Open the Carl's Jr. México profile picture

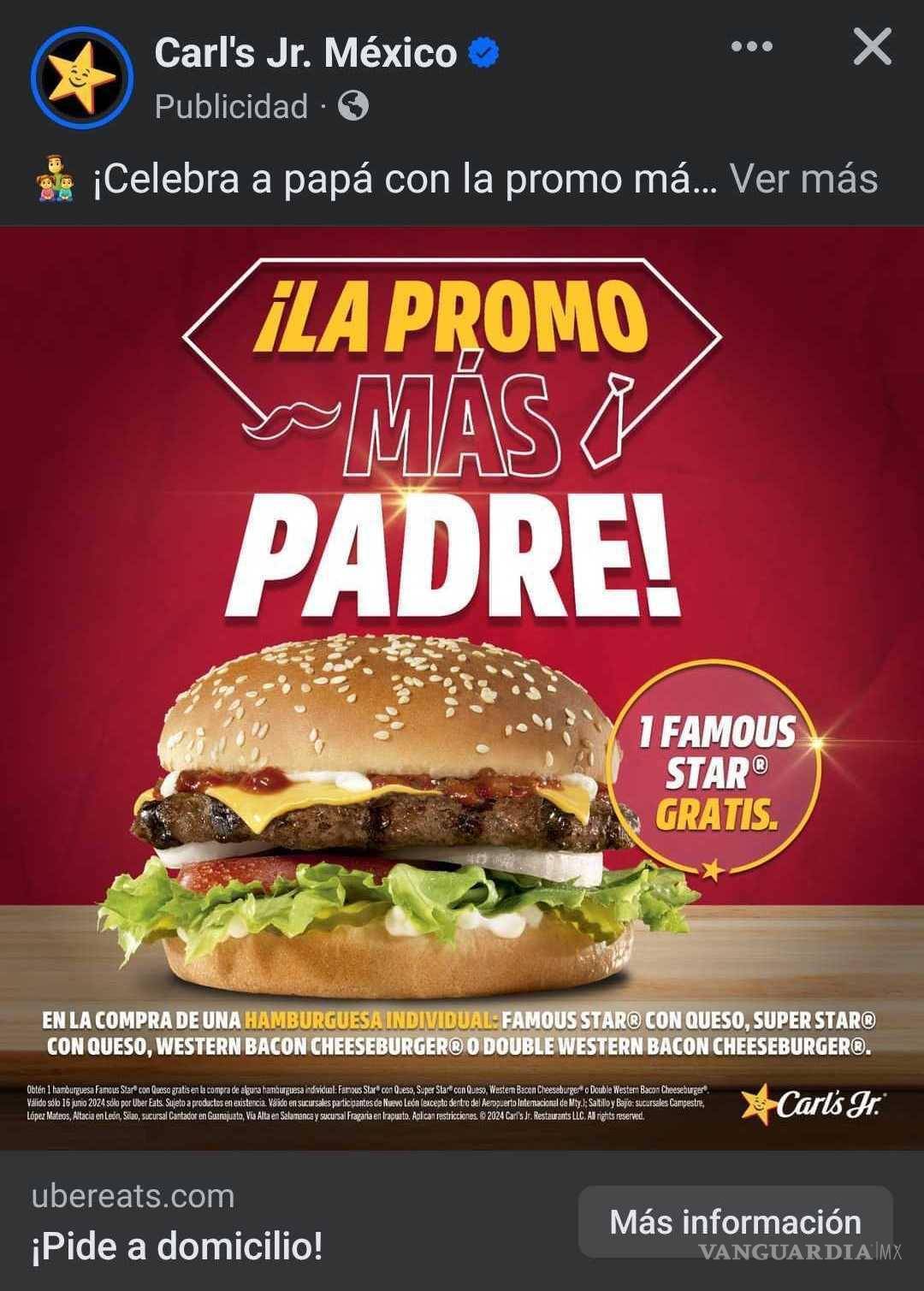click(x=81, y=74)
